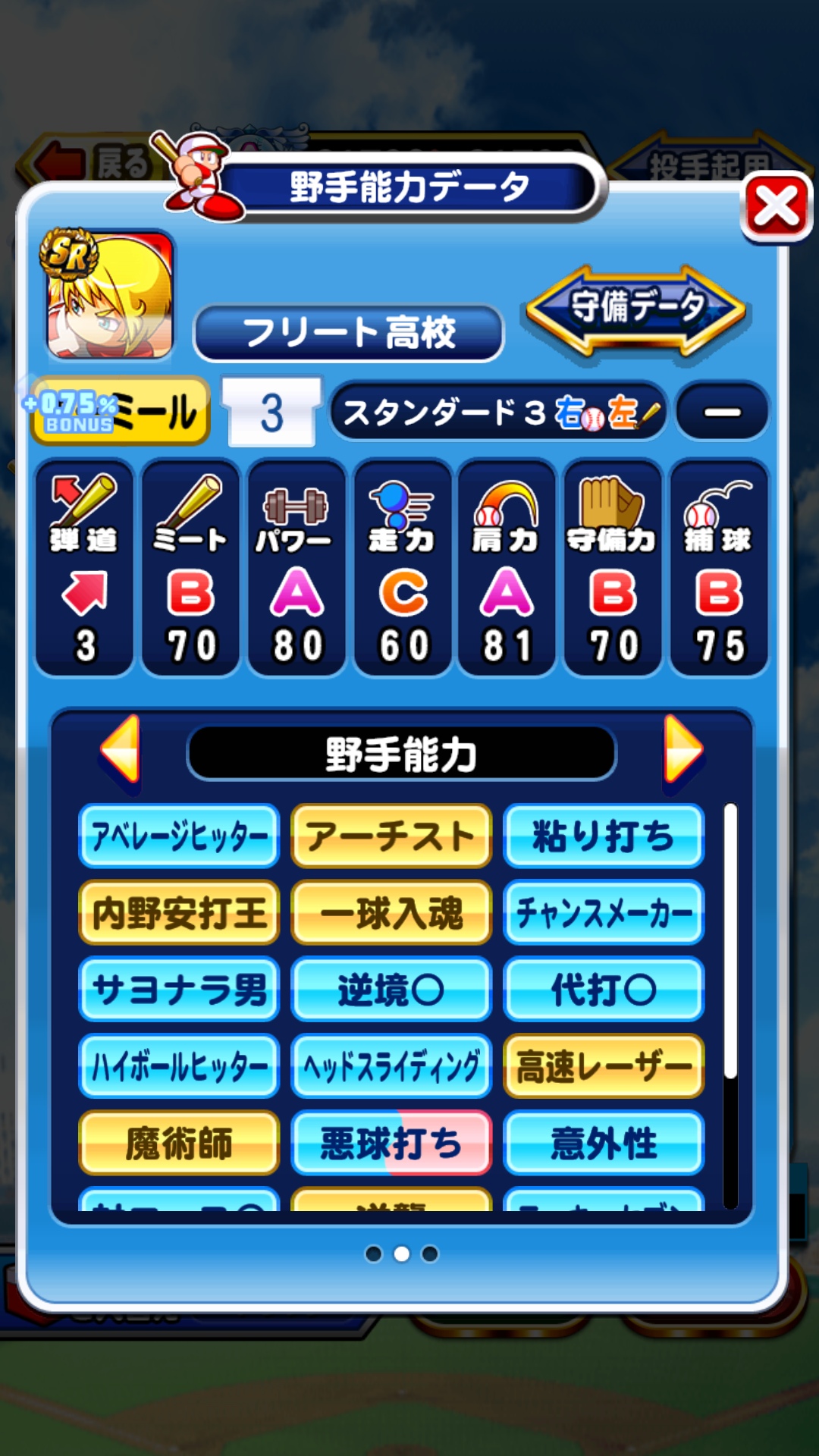
Task: Open the ハイボールヒッター skill
Action: [179, 1066]
